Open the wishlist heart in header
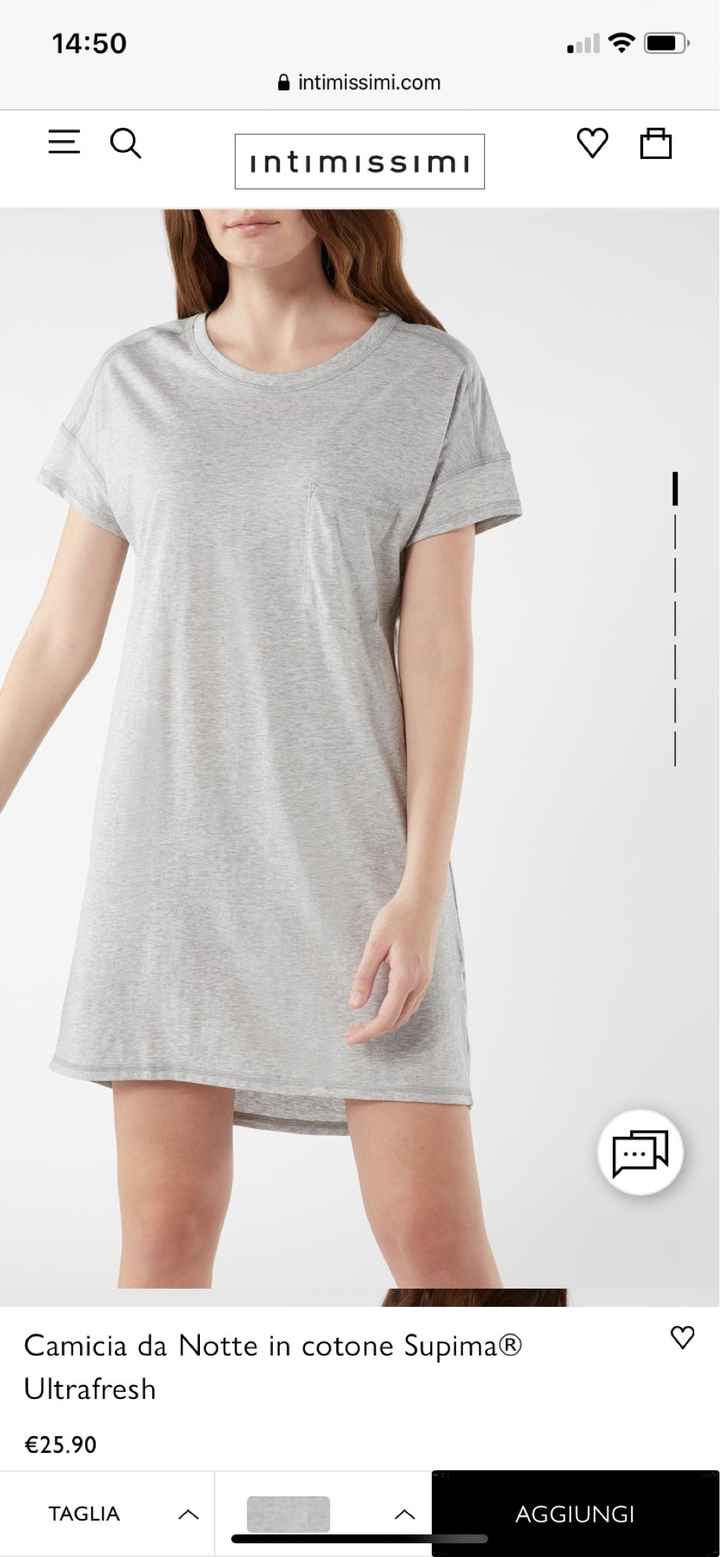This screenshot has width=720, height=1557. 592,143
